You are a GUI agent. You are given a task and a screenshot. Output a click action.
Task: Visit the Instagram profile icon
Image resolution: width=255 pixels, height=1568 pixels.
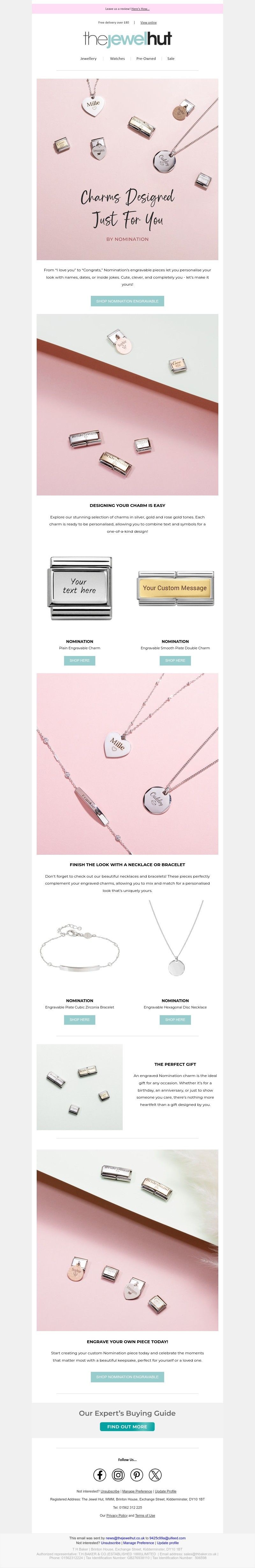tap(118, 1475)
